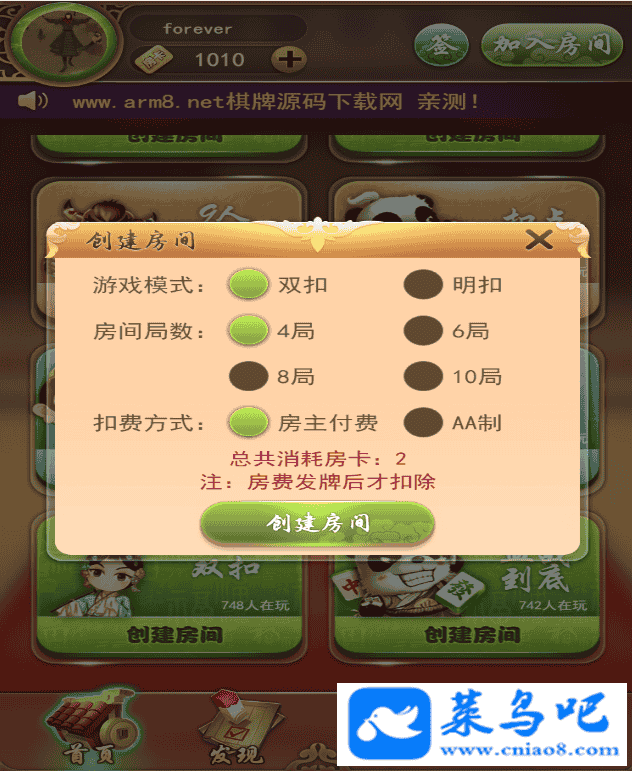Choose 4局 for room rounds
This screenshot has height=771, width=632.
click(x=248, y=330)
